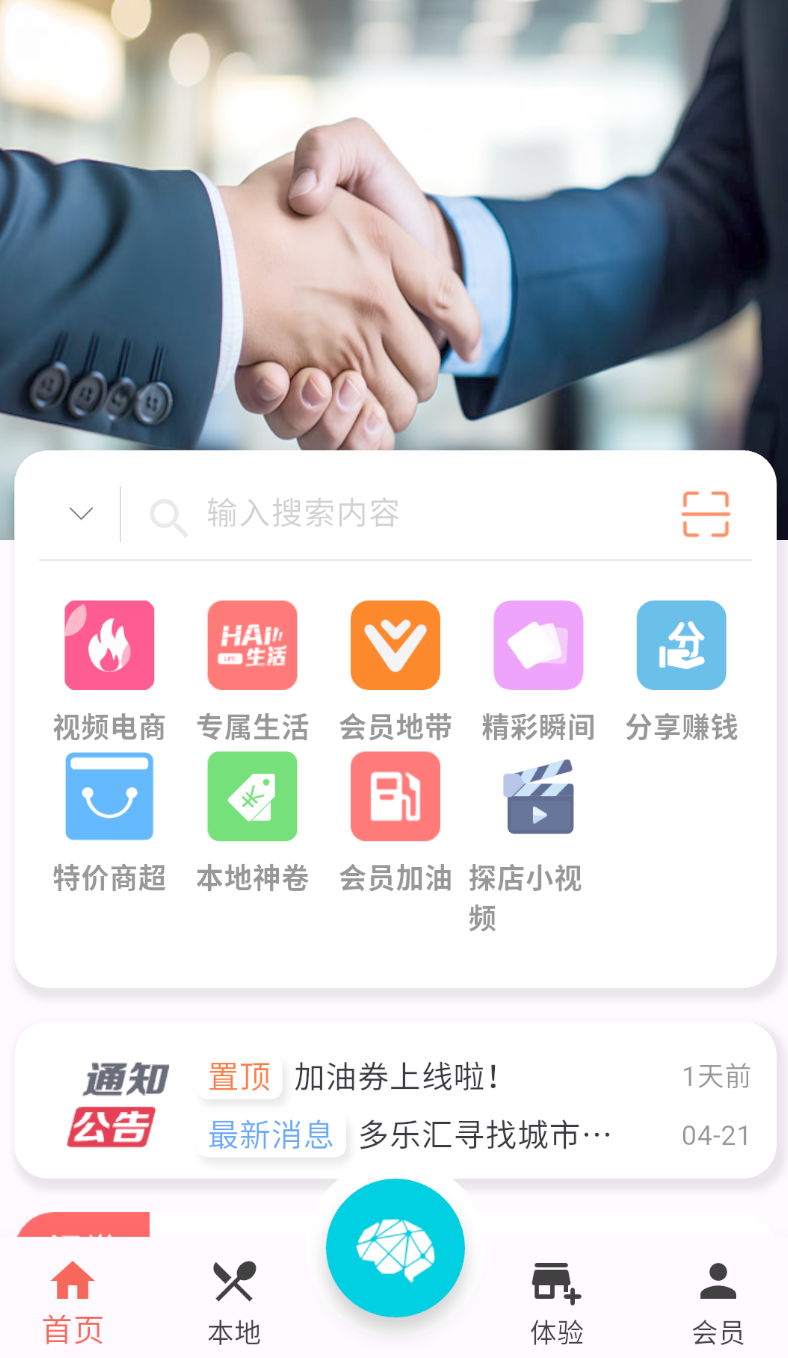The image size is (788, 1358).
Task: Open the scan code icon
Action: (x=706, y=514)
